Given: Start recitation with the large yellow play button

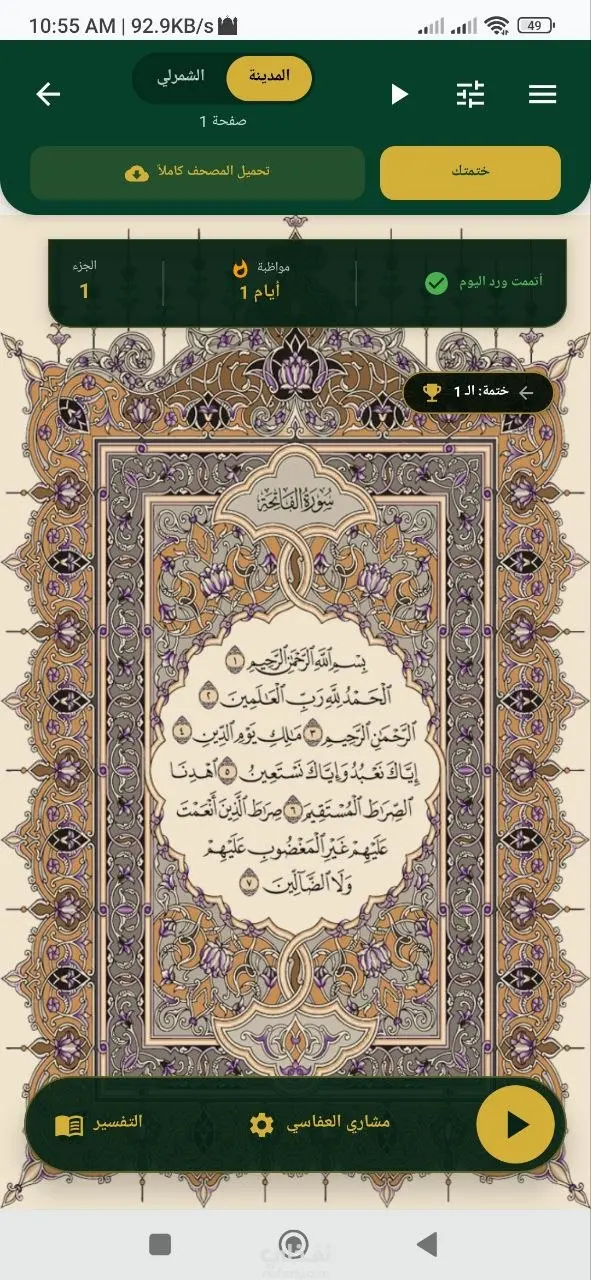Looking at the screenshot, I should 516,1125.
